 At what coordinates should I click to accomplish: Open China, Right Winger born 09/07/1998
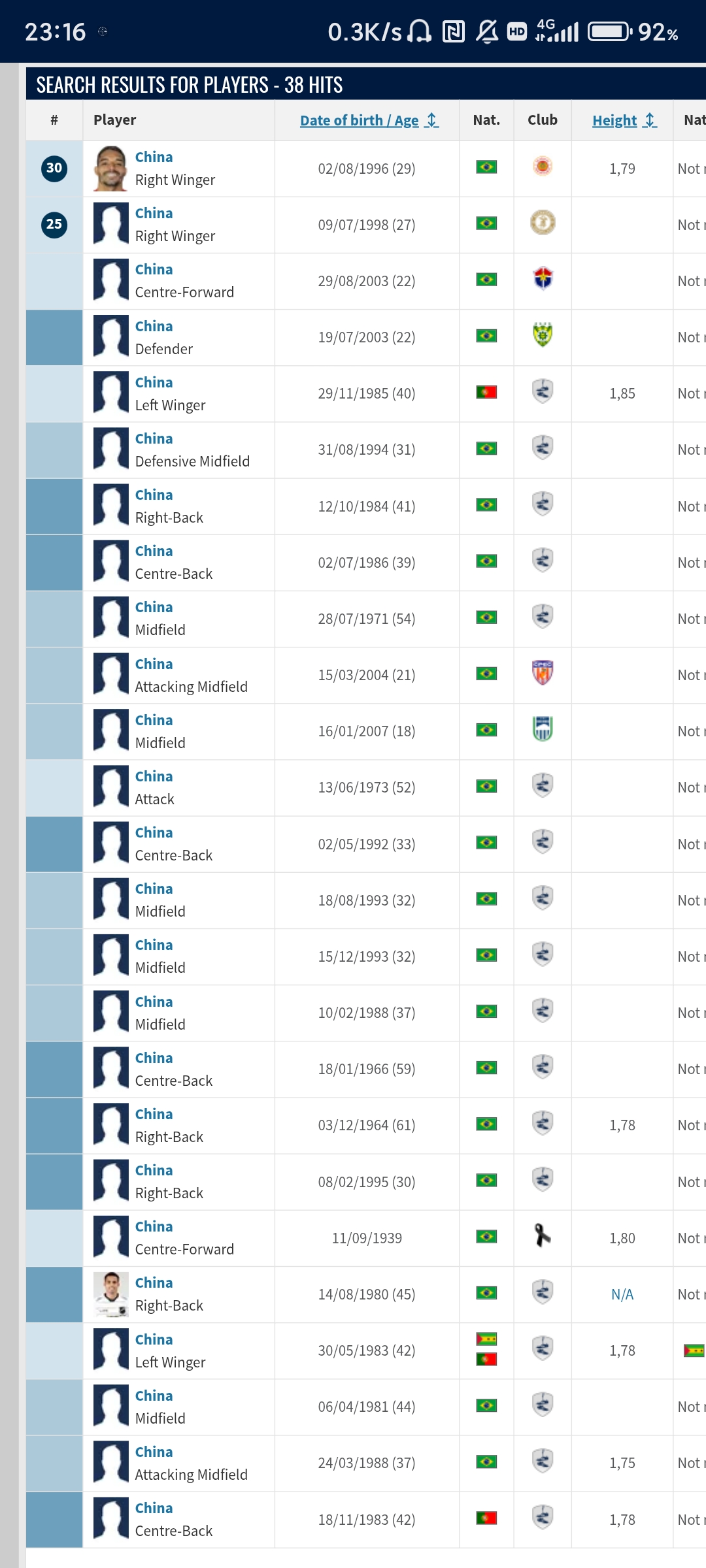[x=154, y=213]
